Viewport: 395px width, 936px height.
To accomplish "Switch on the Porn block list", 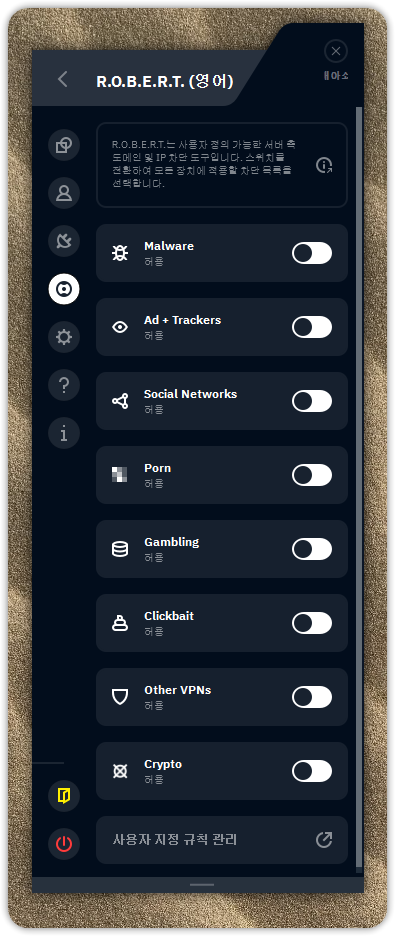I will 312,475.
